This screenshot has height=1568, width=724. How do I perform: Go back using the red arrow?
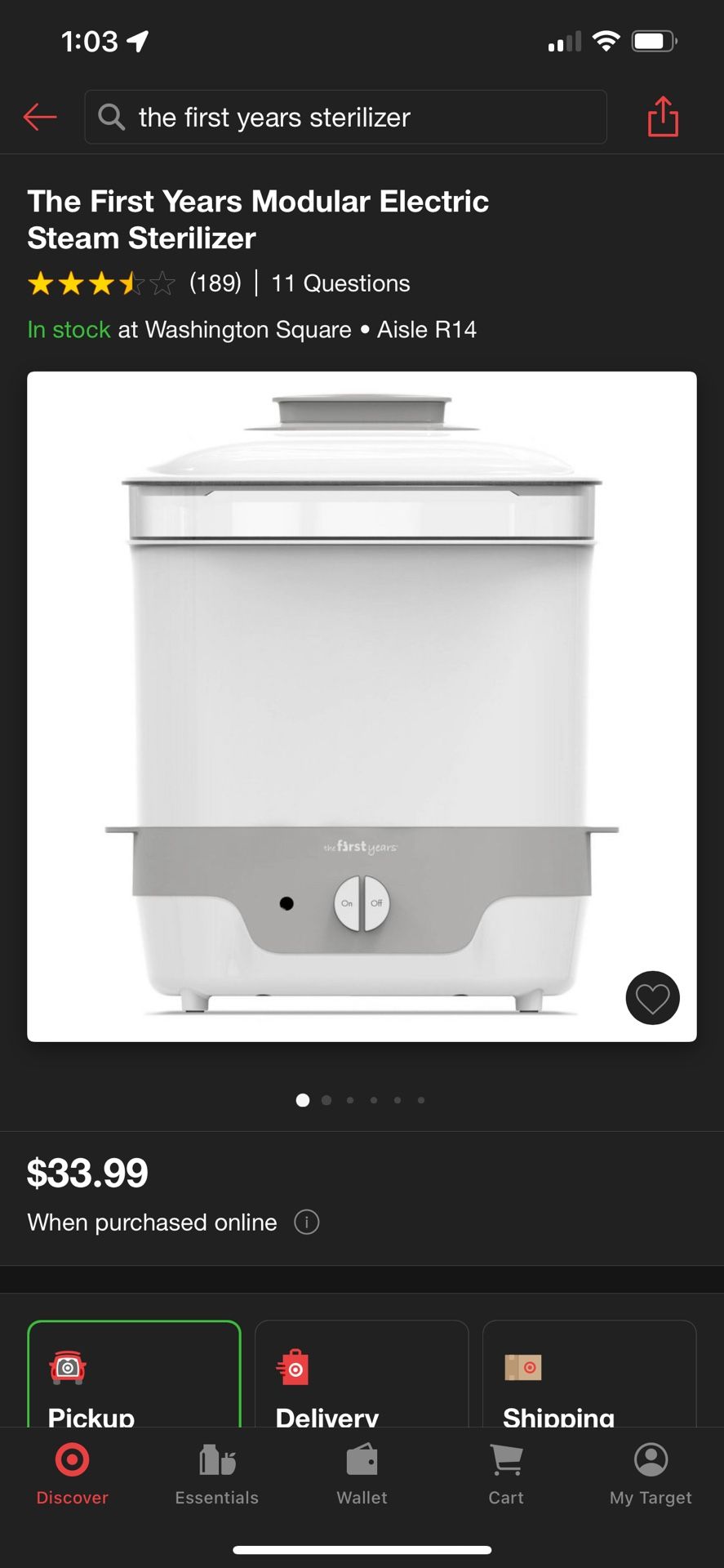[40, 117]
